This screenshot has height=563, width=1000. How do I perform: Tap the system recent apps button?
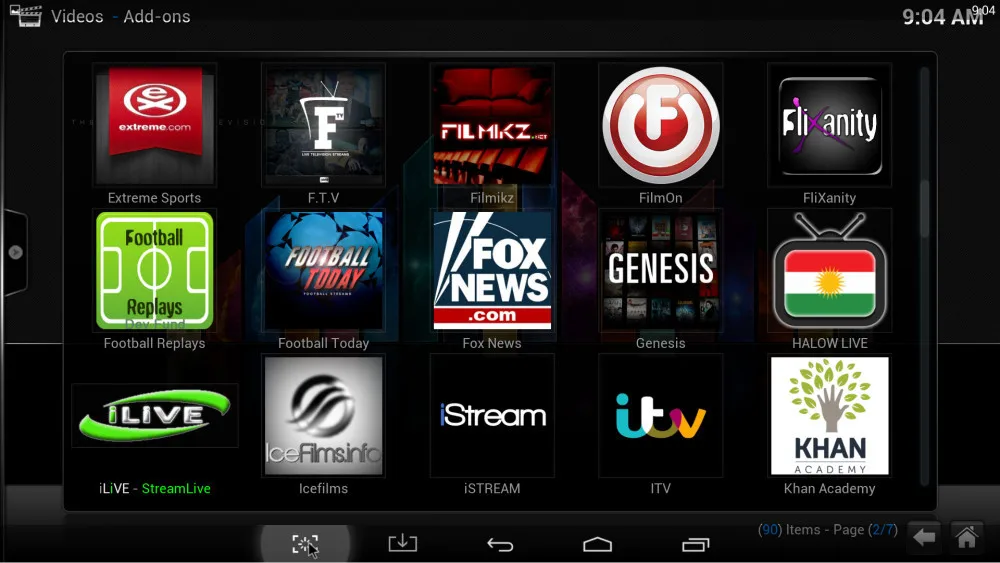(695, 545)
